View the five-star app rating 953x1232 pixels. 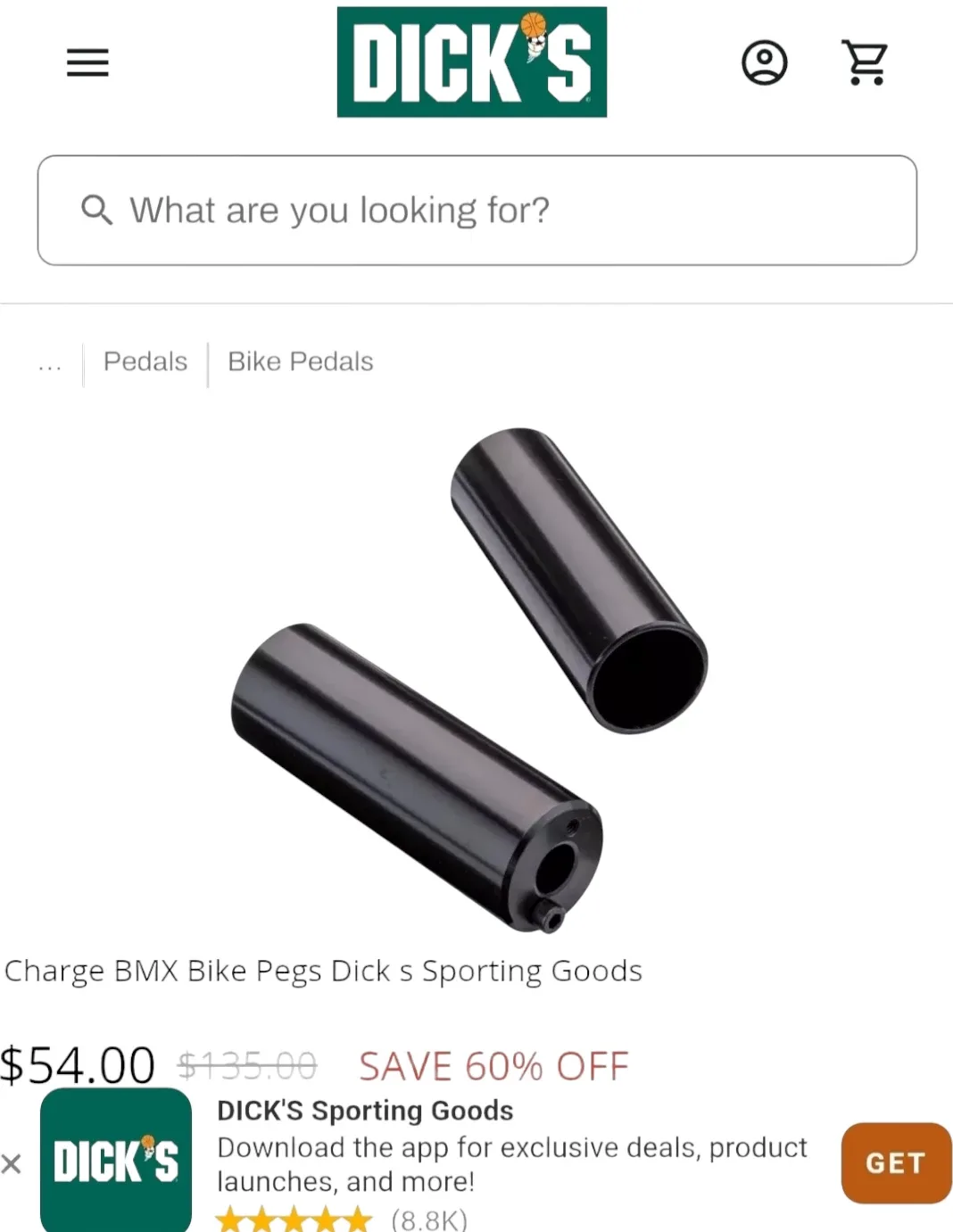click(293, 1219)
